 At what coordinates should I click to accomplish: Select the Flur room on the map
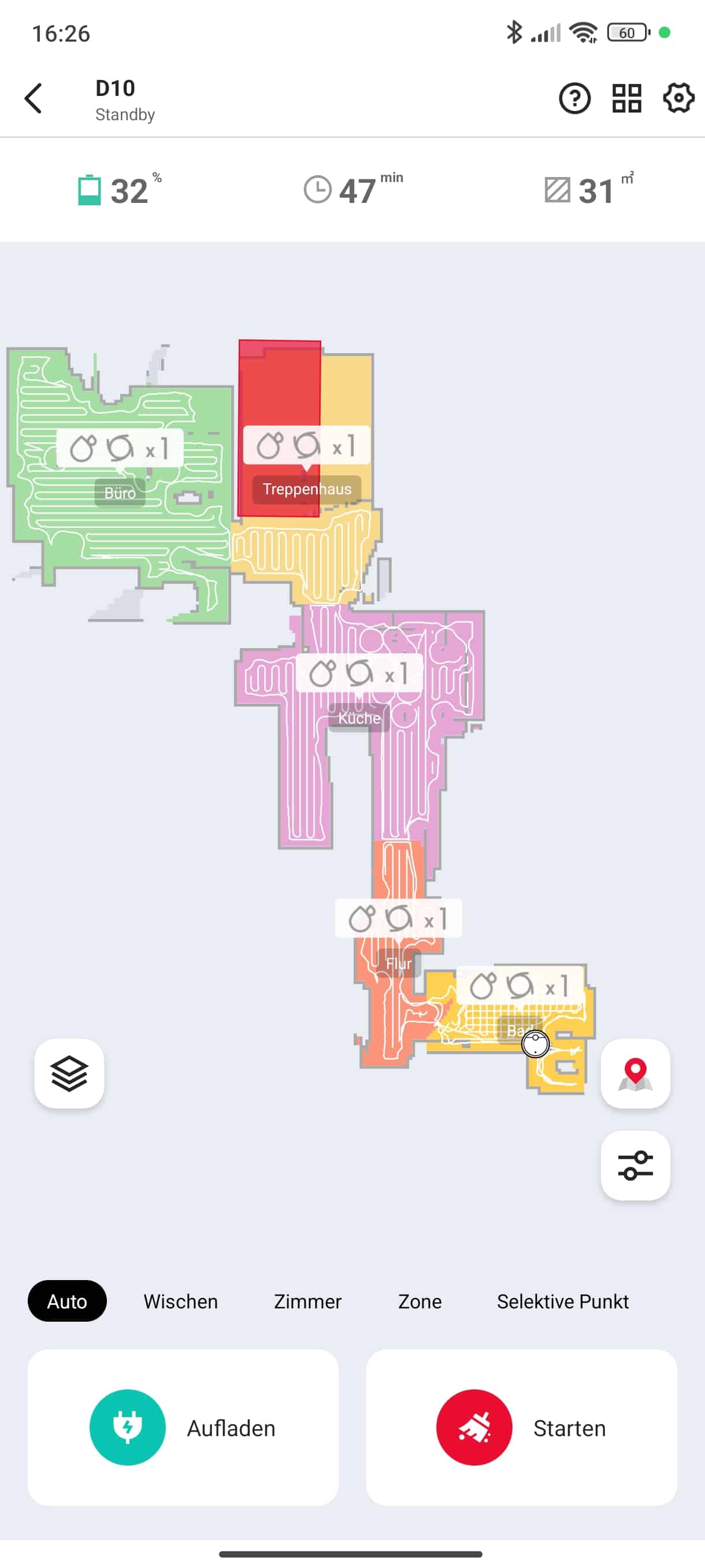click(398, 964)
